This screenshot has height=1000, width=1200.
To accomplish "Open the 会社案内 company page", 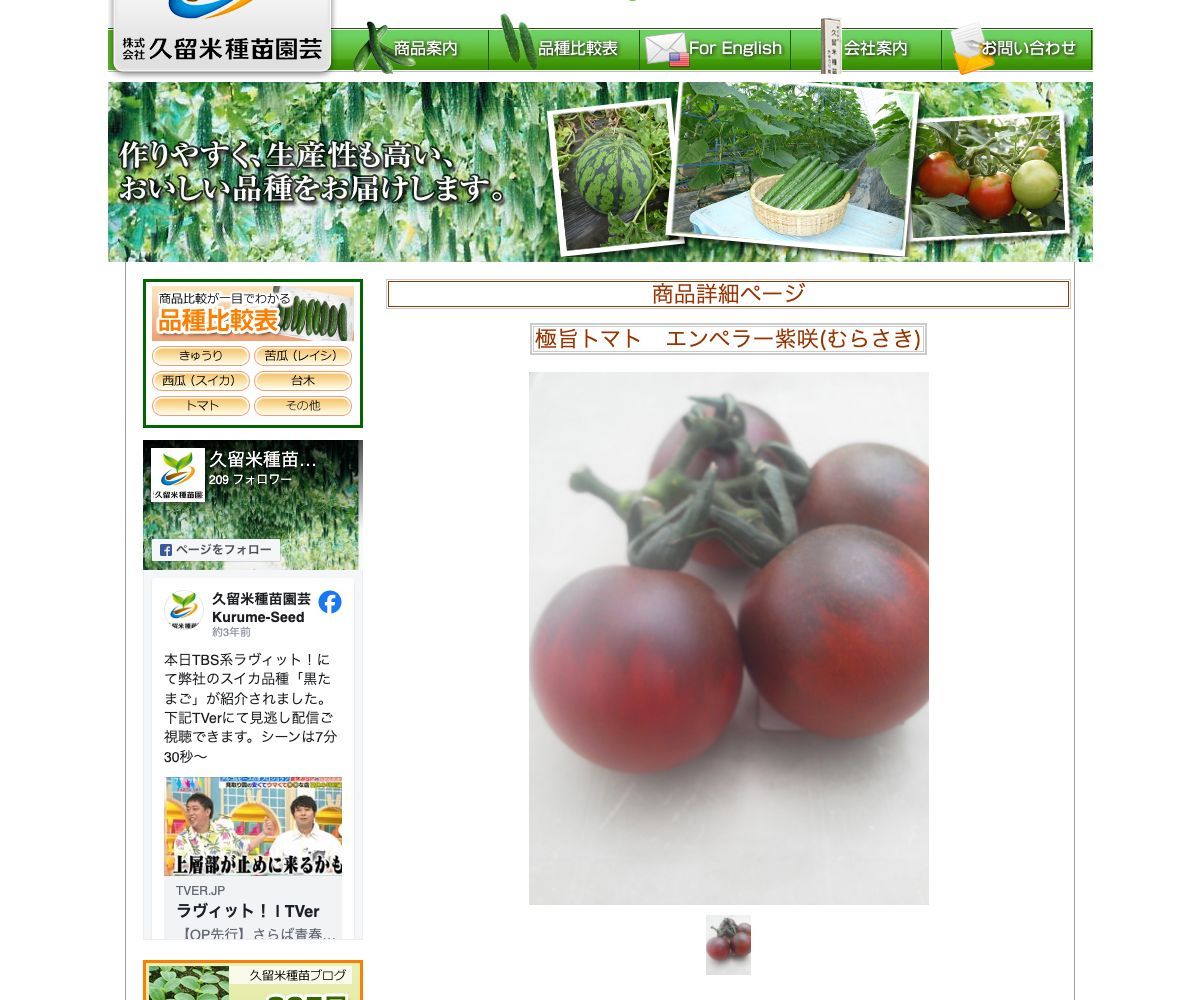I will pyautogui.click(x=866, y=48).
